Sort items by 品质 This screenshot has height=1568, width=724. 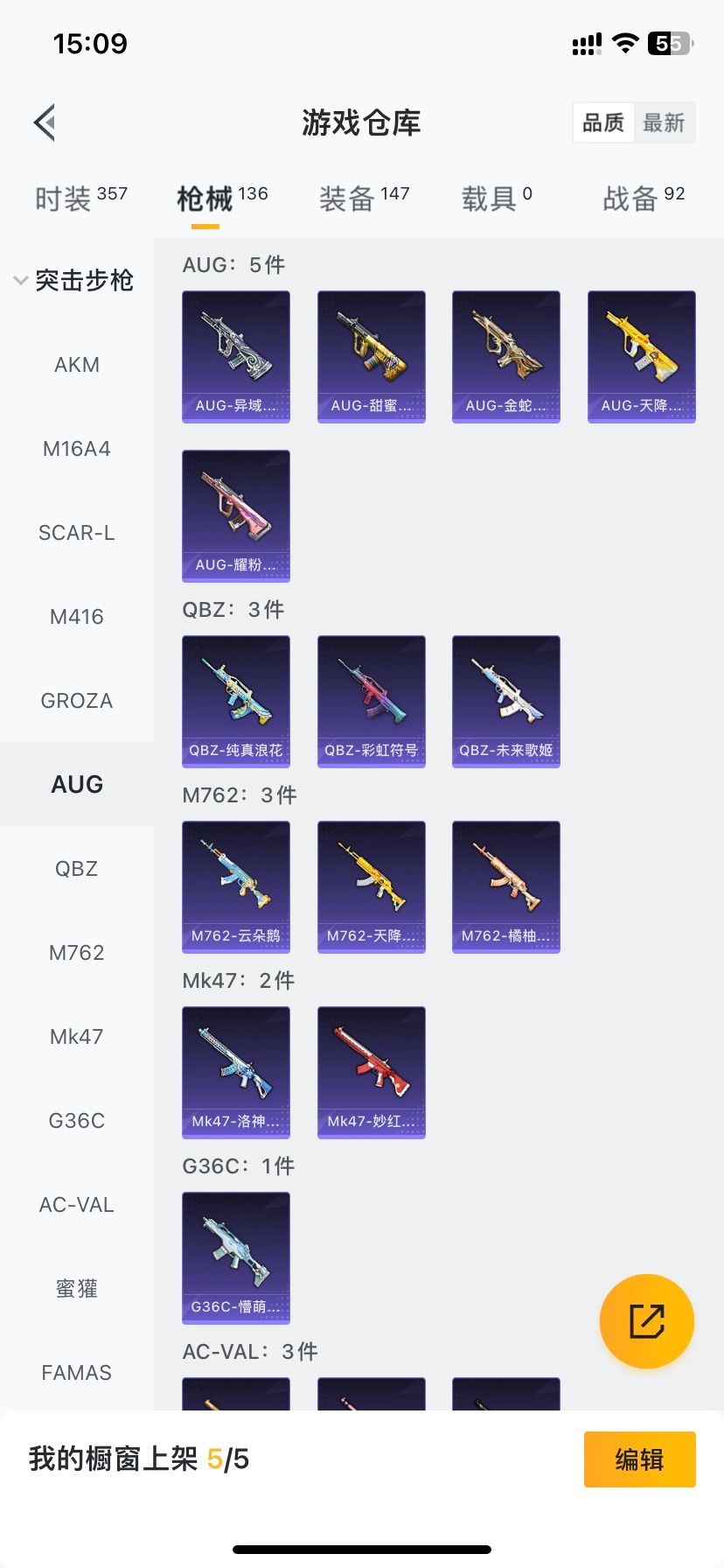point(603,122)
